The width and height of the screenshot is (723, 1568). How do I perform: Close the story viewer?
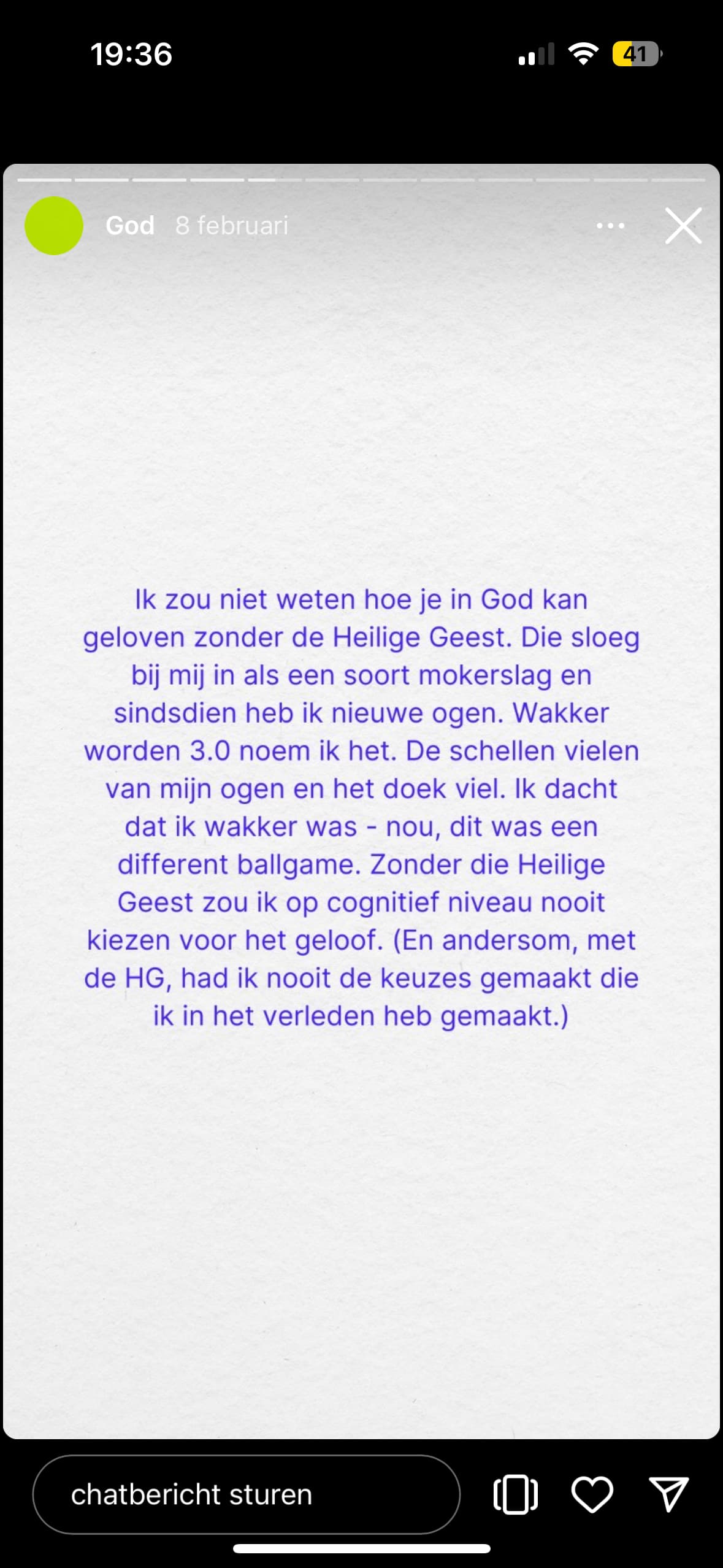tap(683, 226)
